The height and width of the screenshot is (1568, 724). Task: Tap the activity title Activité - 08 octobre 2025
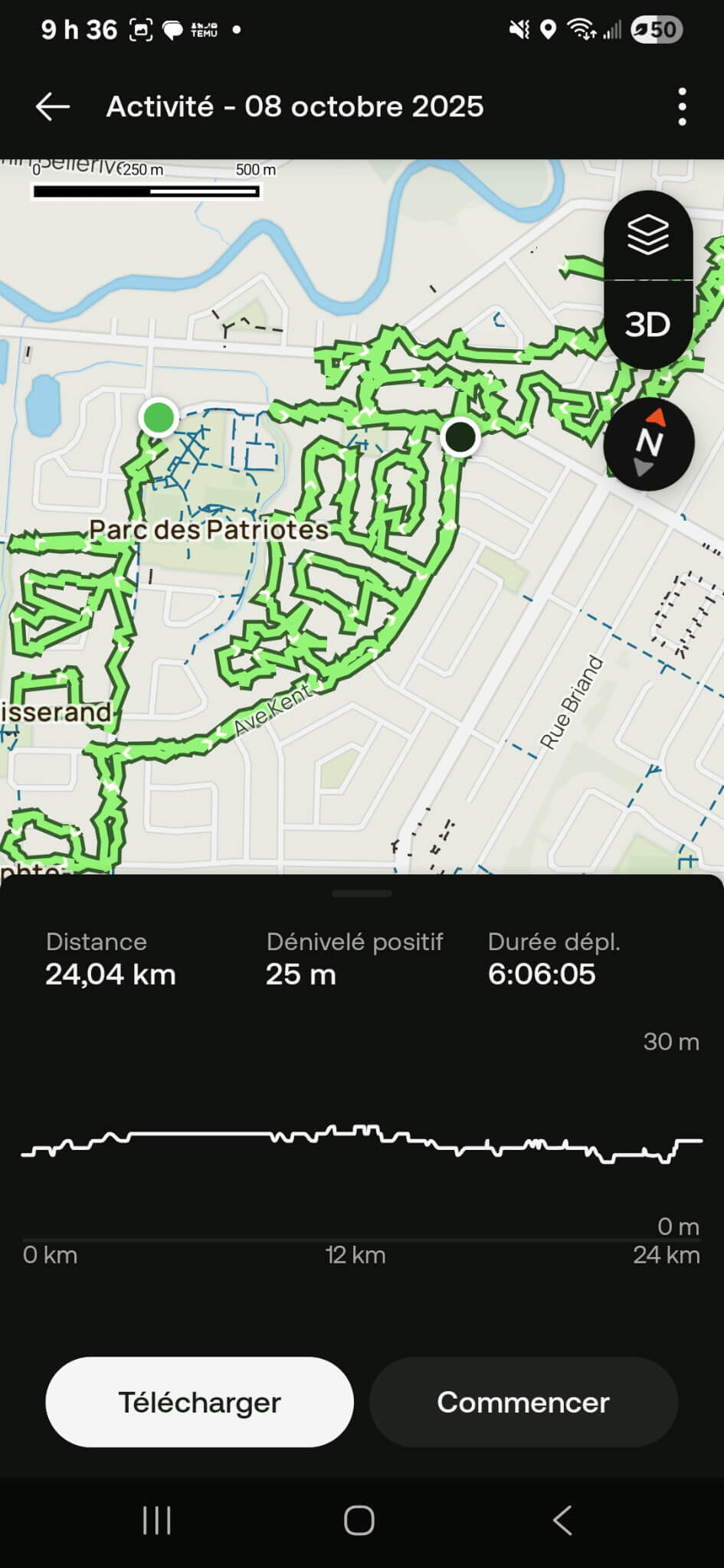point(294,106)
